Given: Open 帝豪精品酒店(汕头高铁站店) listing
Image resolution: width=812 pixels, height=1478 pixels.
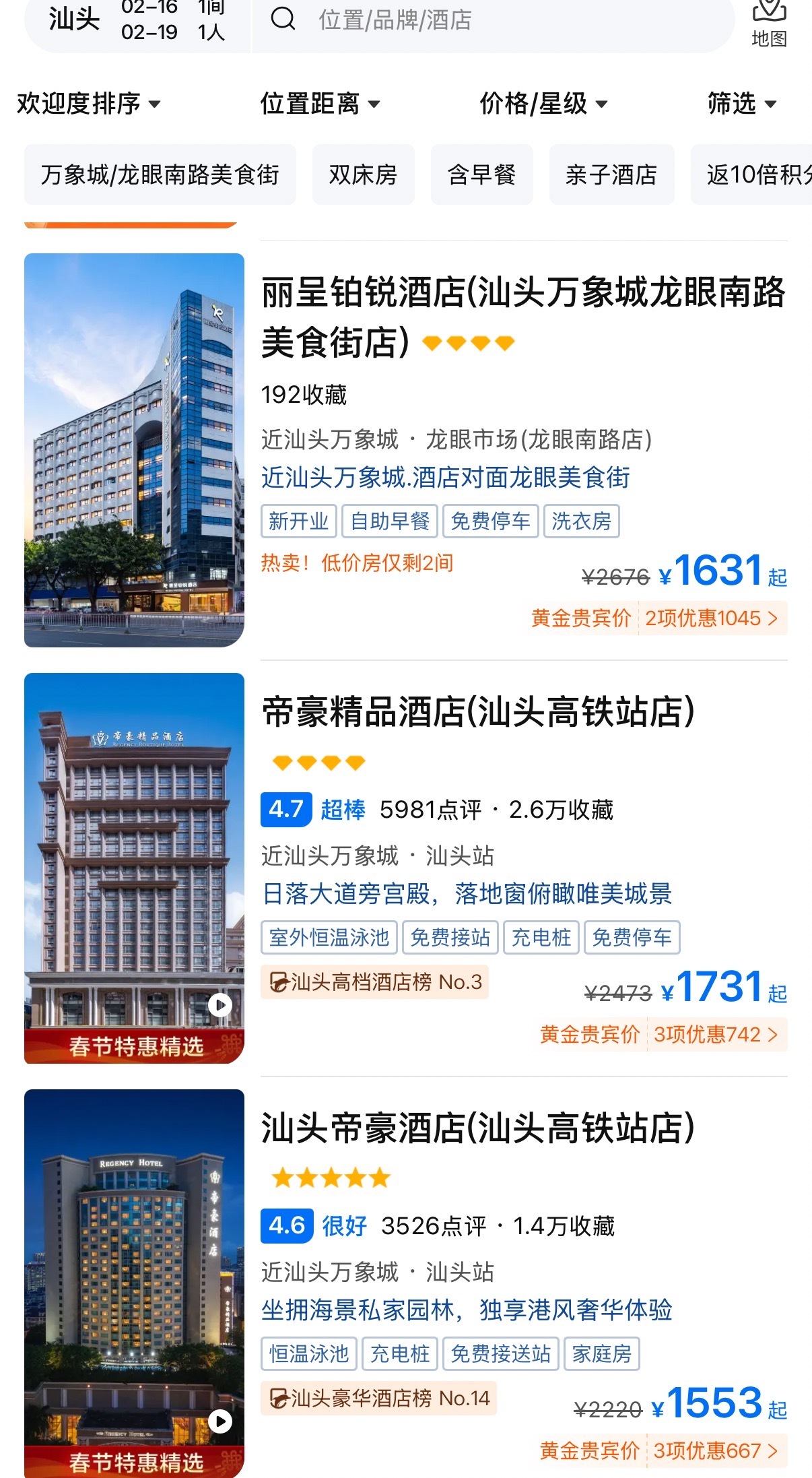Looking at the screenshot, I should click(478, 713).
